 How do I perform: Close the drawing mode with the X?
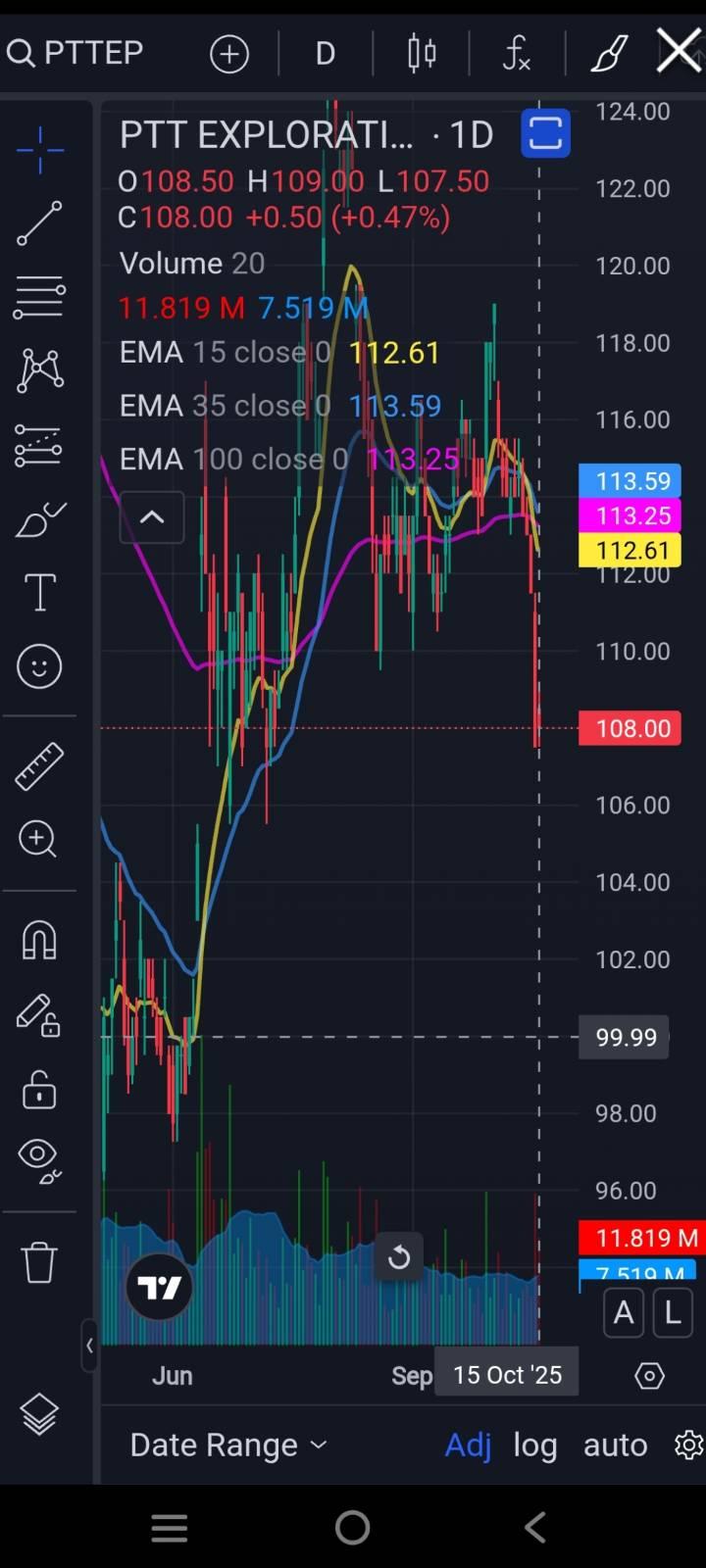tap(679, 51)
